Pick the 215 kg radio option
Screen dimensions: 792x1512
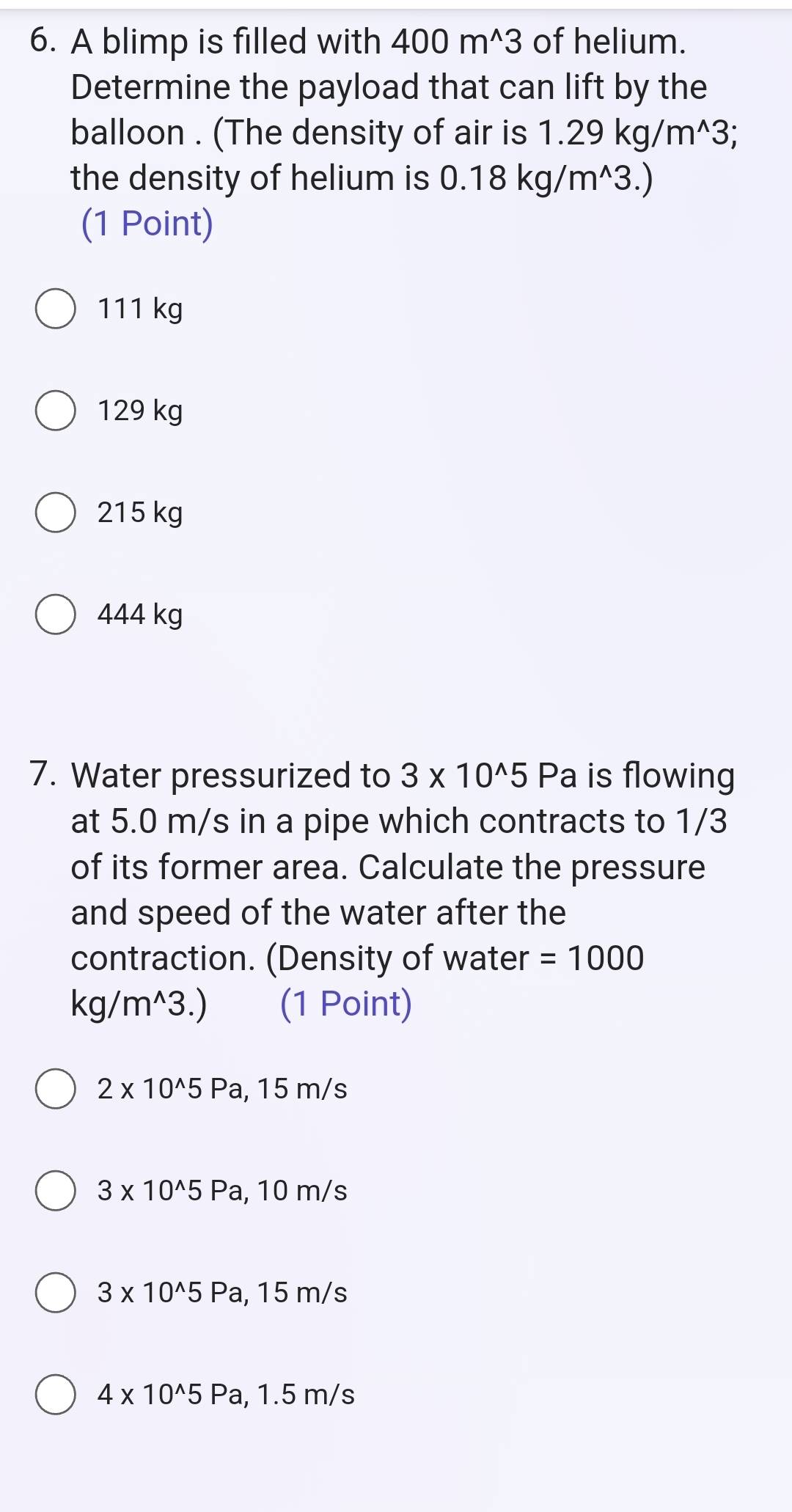coord(55,513)
